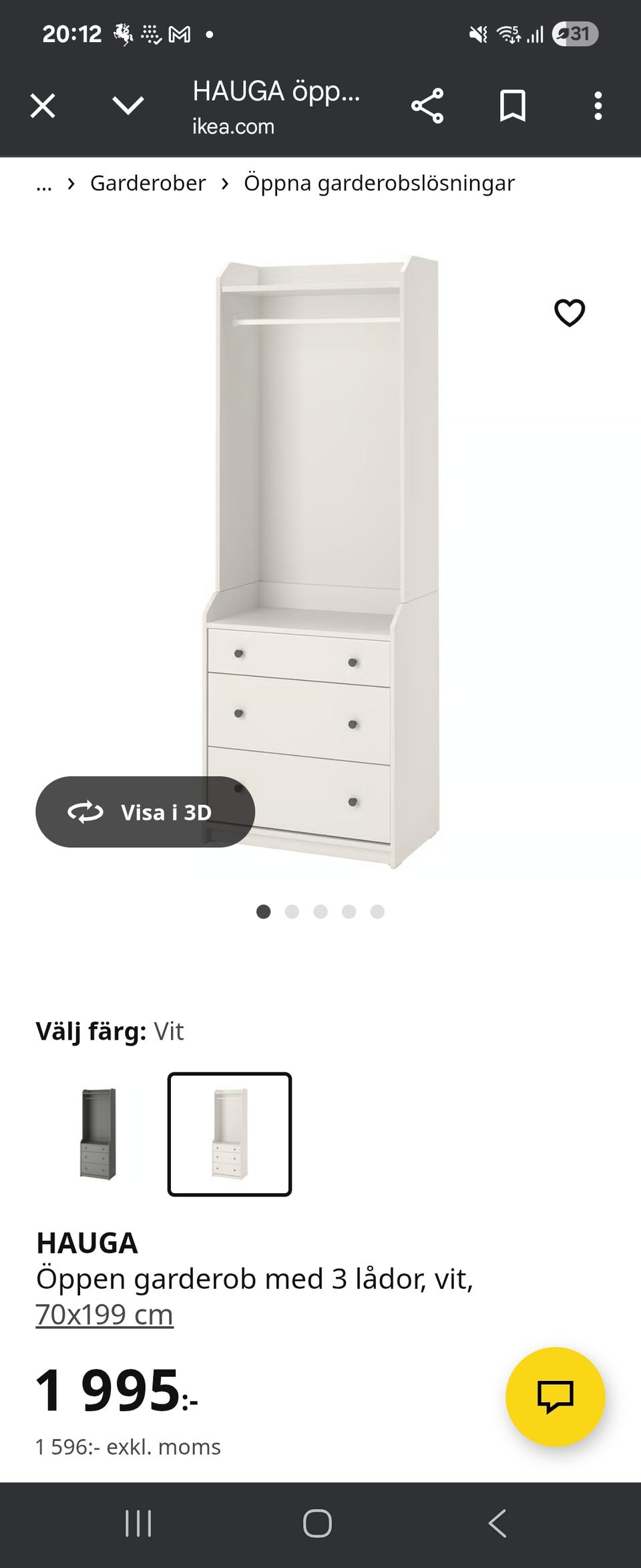Collapse the page with the down chevron
Image resolution: width=641 pixels, height=1568 pixels.
pyautogui.click(x=129, y=105)
